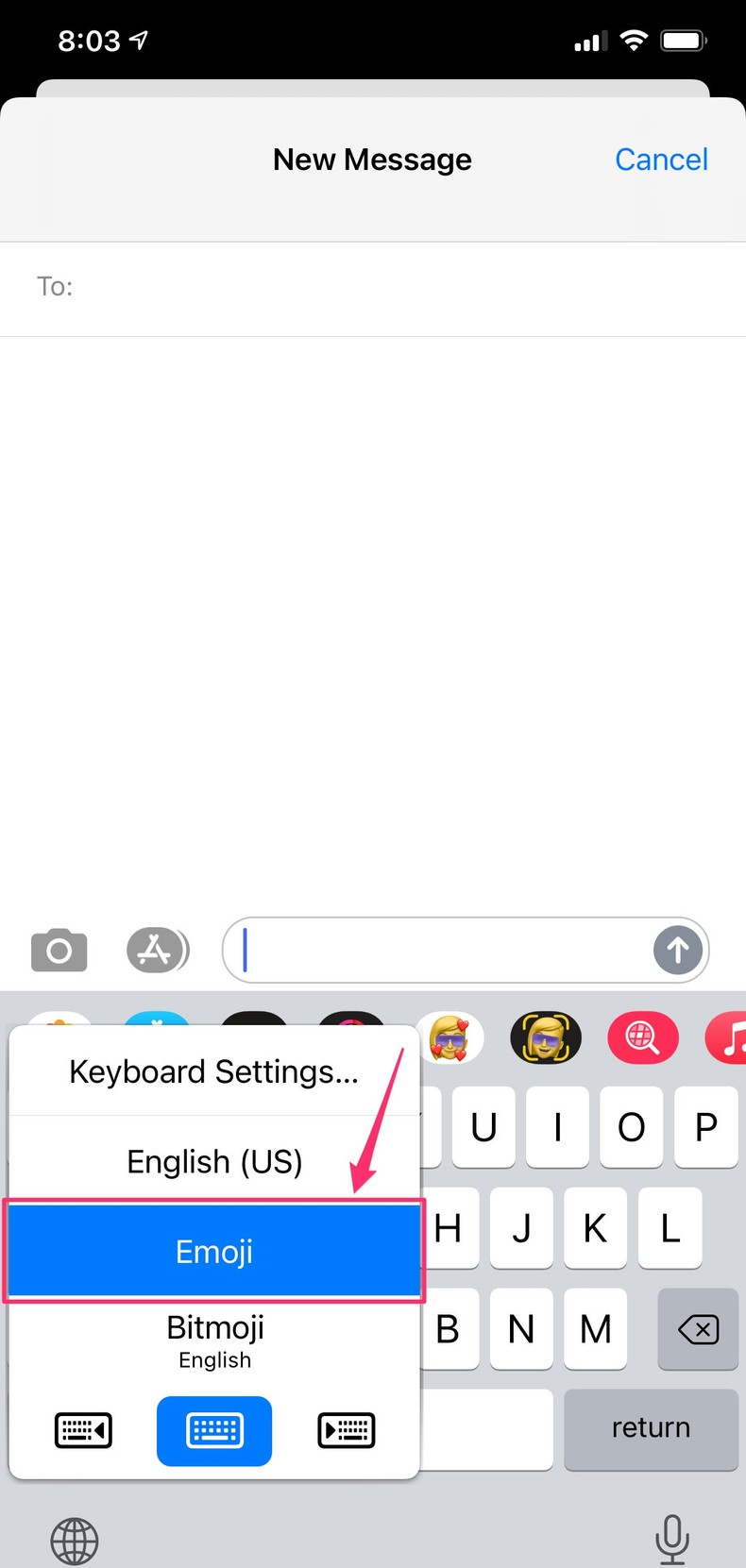Open the iMessage App Store icon
Image resolution: width=746 pixels, height=1568 pixels.
pos(158,950)
